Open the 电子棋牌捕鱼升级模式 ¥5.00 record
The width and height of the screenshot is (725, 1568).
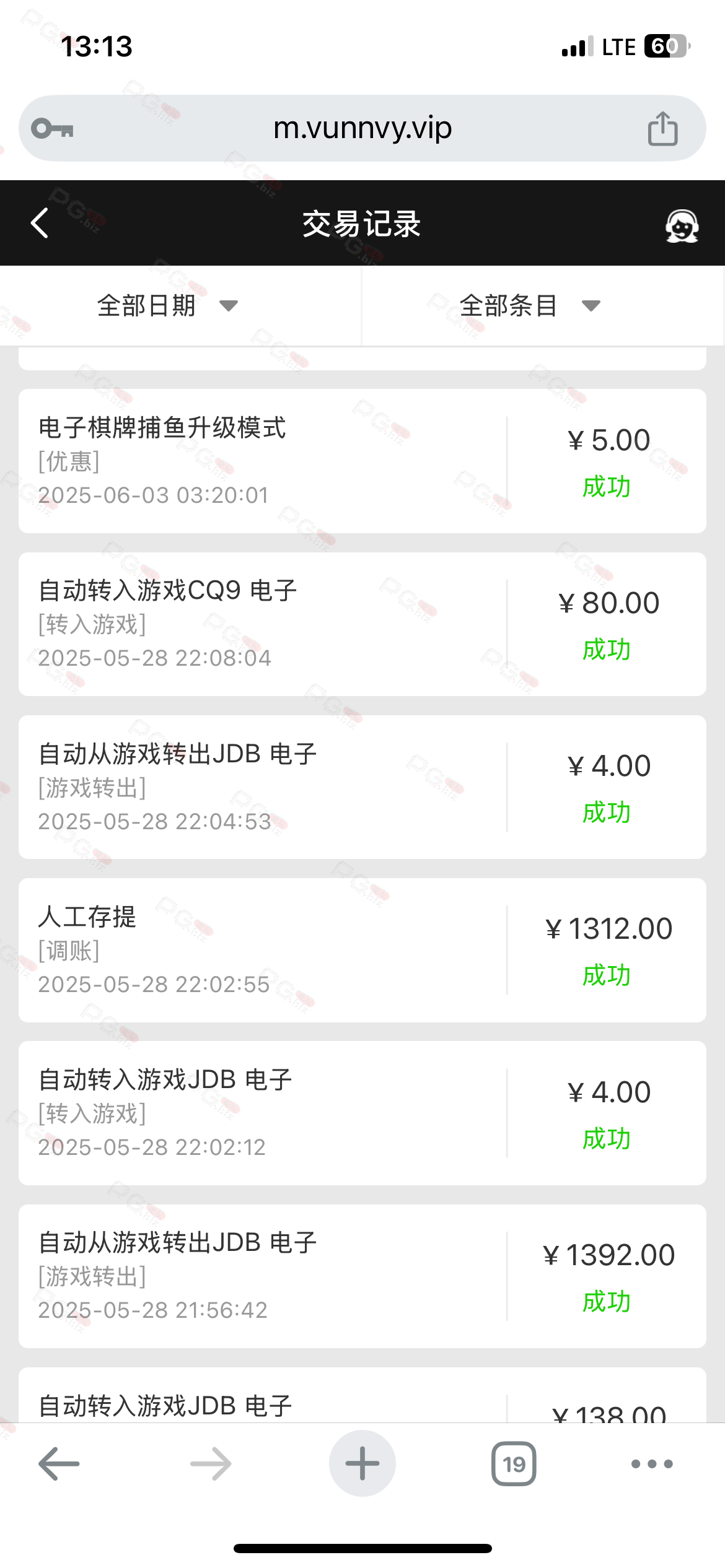(362, 461)
